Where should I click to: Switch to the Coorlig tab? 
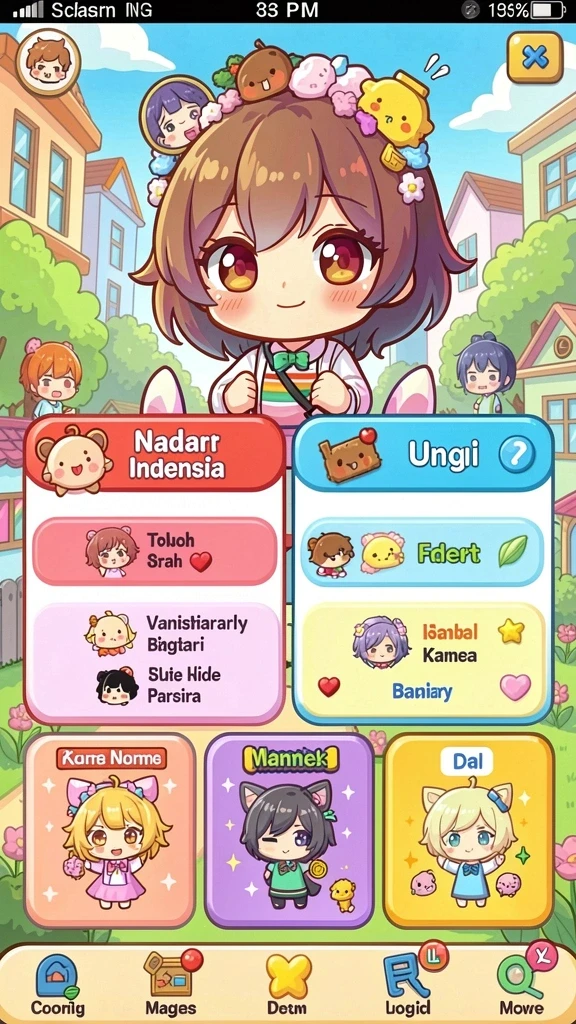coord(57,985)
